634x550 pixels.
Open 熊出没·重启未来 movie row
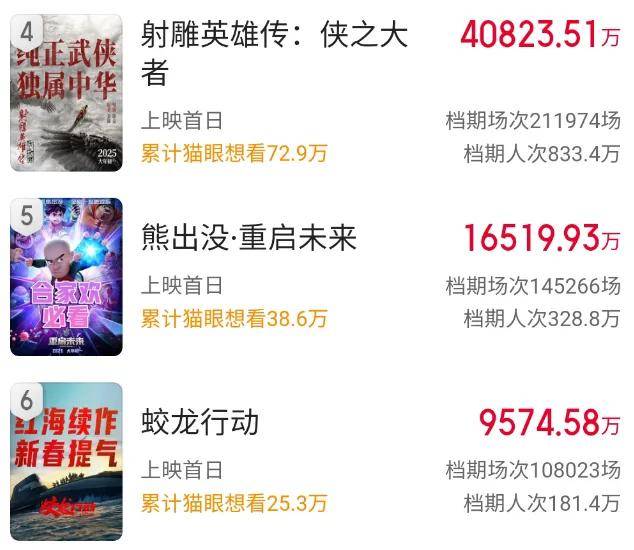coord(248,238)
